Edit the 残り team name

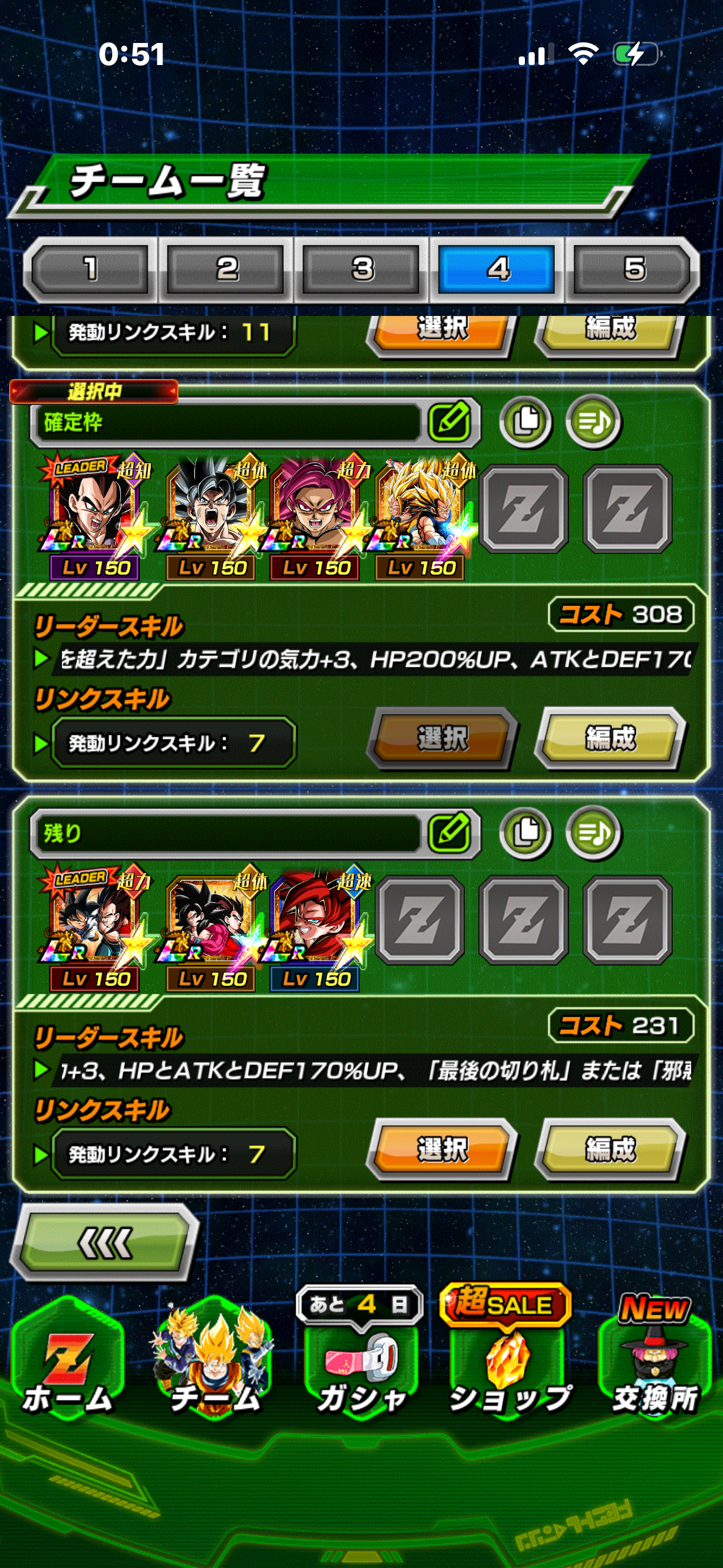point(451,832)
